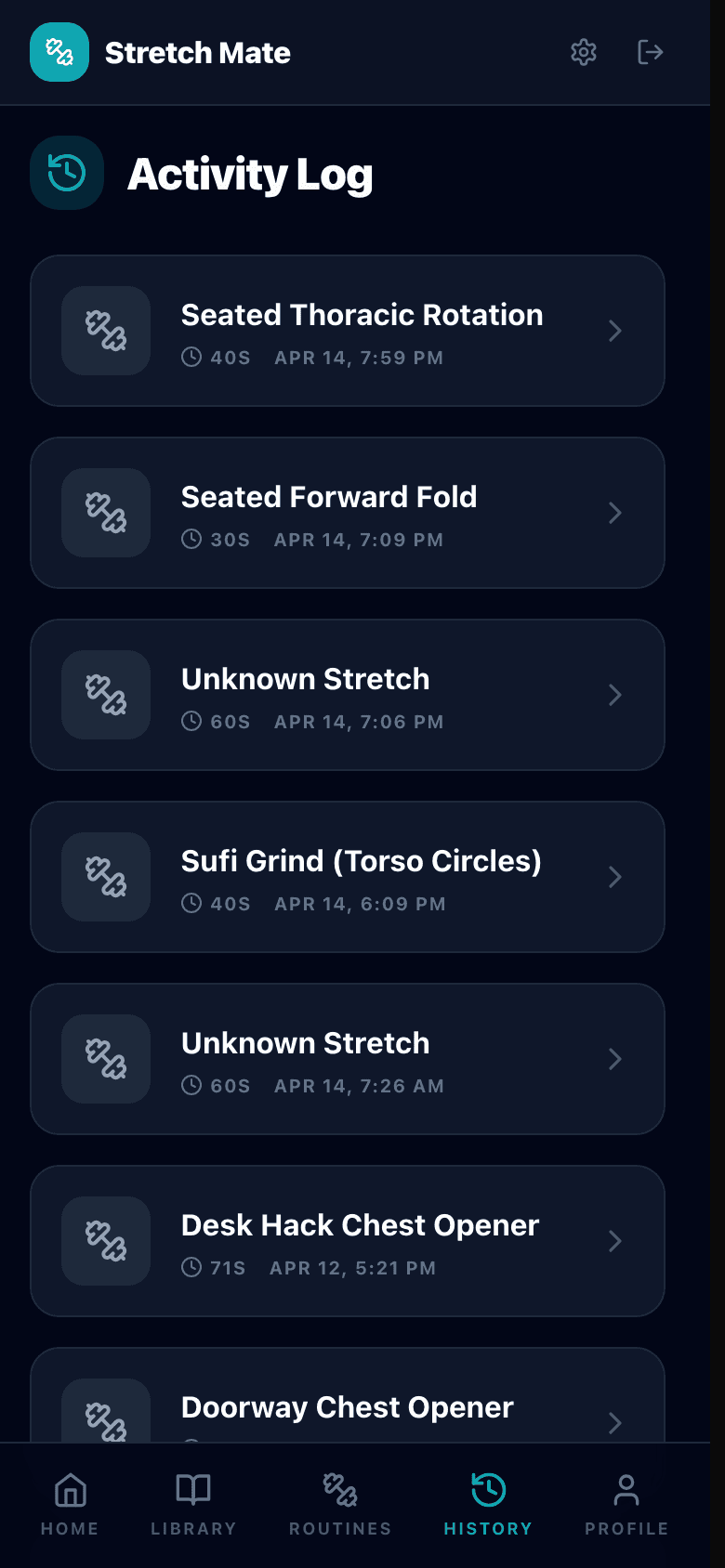Image resolution: width=725 pixels, height=1568 pixels.
Task: Expand the first Unknown Stretch entry chevron
Action: [614, 695]
